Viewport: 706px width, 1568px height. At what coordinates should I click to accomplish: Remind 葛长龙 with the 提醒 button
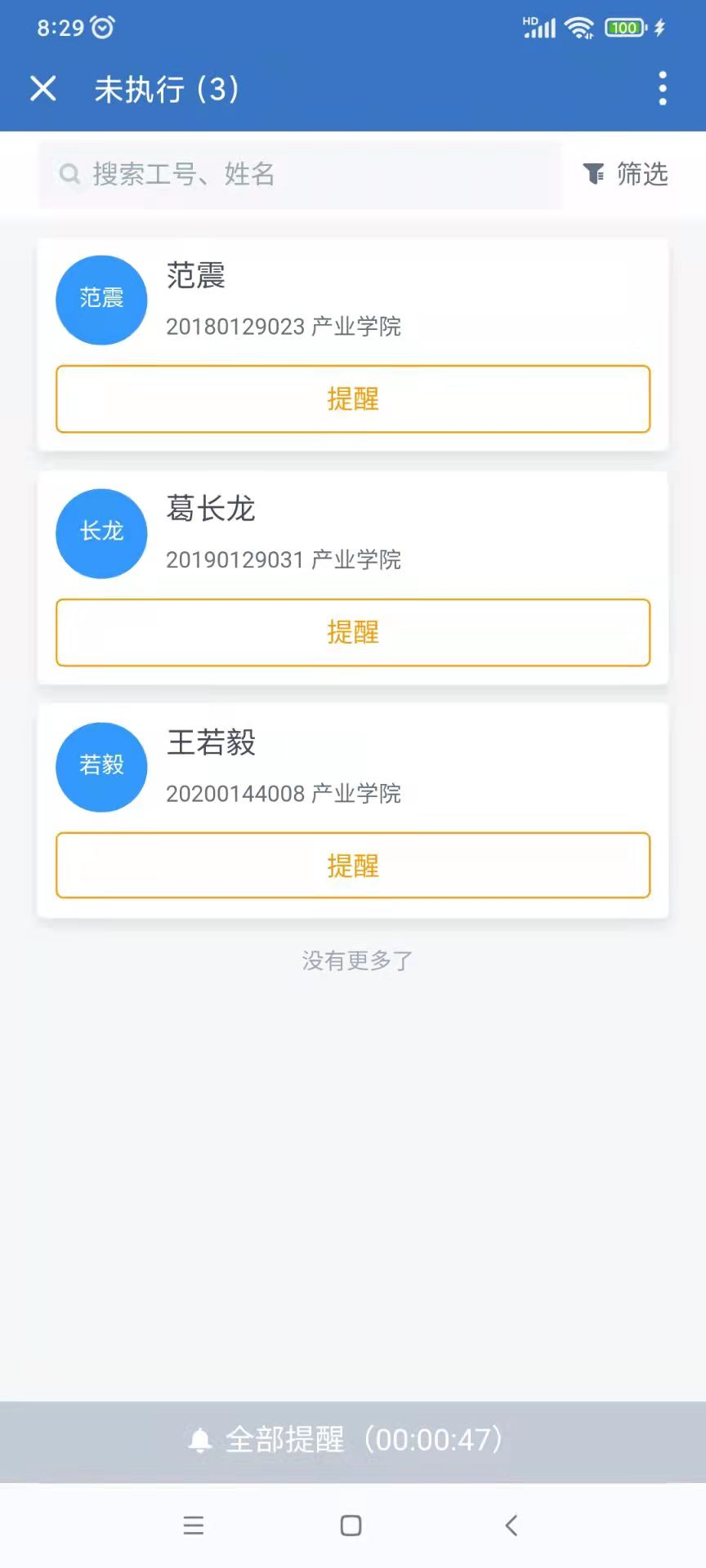(x=353, y=633)
